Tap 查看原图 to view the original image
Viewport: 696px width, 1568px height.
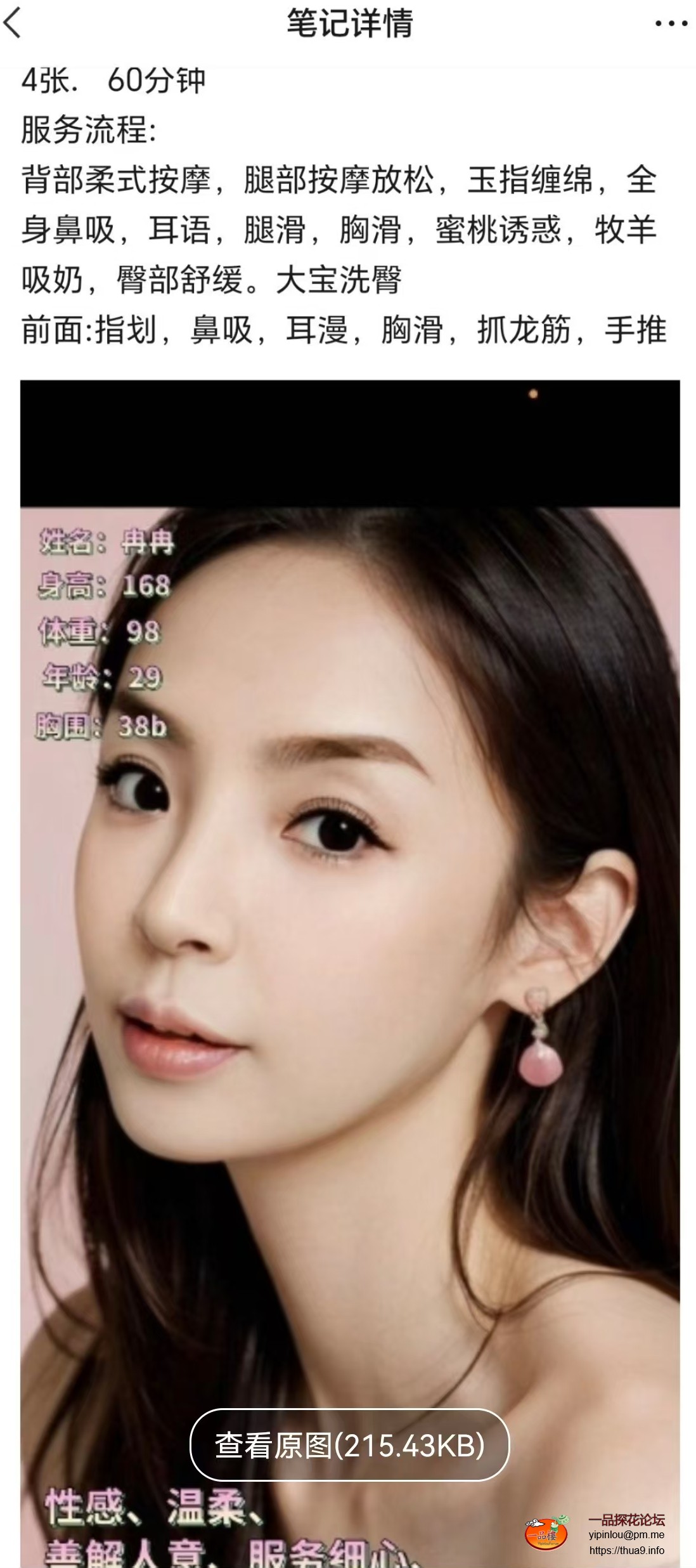pos(349,1446)
